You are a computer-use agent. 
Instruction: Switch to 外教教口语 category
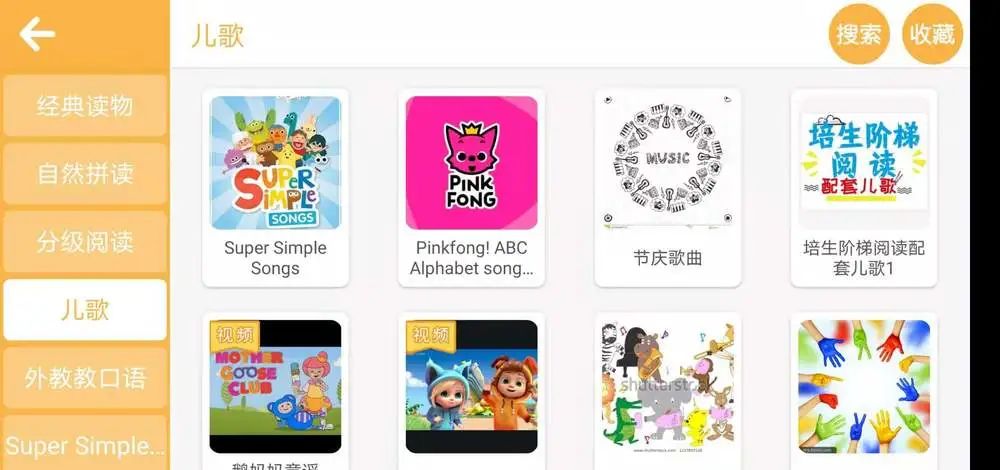coord(85,378)
